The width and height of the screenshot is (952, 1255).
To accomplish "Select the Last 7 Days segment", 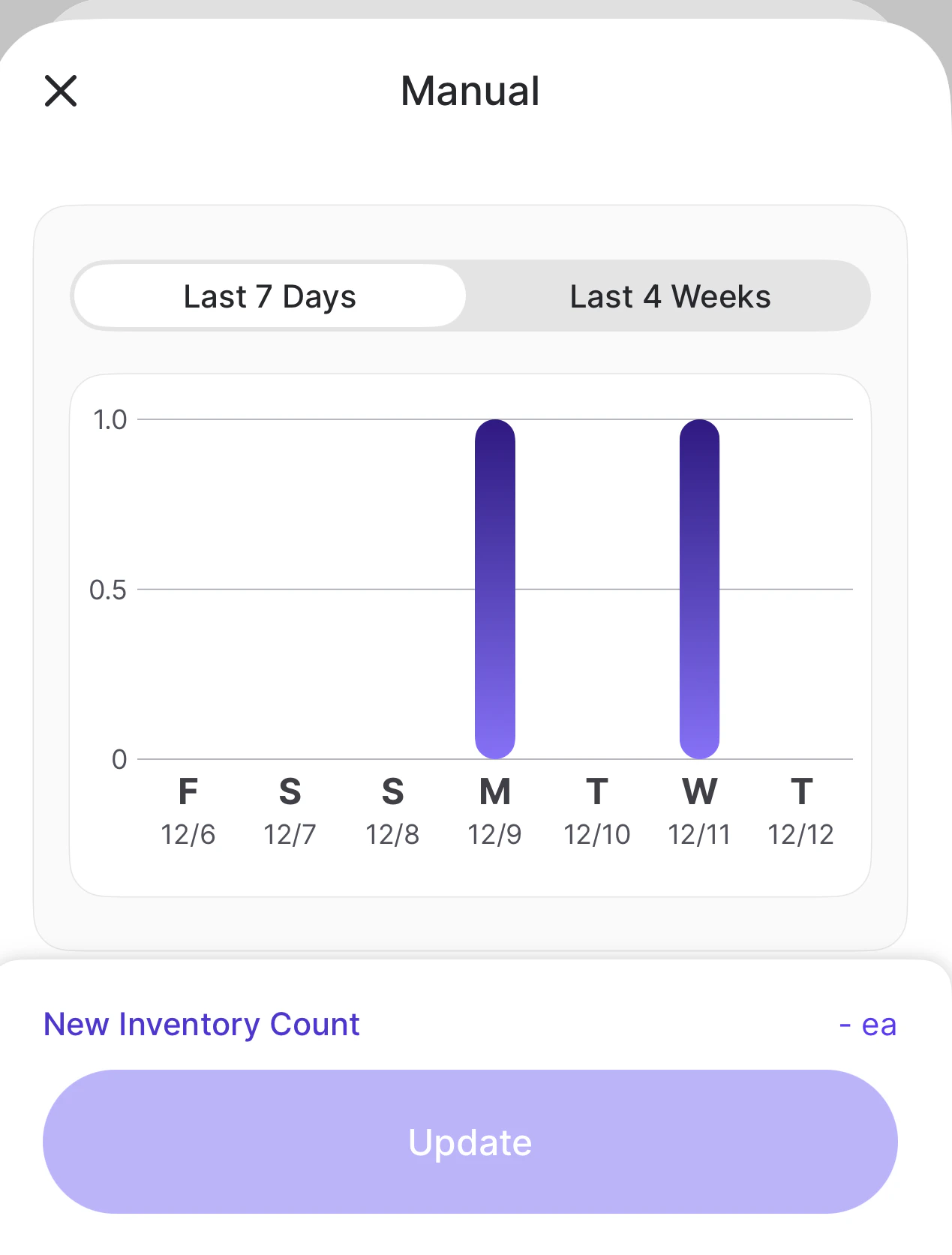I will [x=270, y=296].
